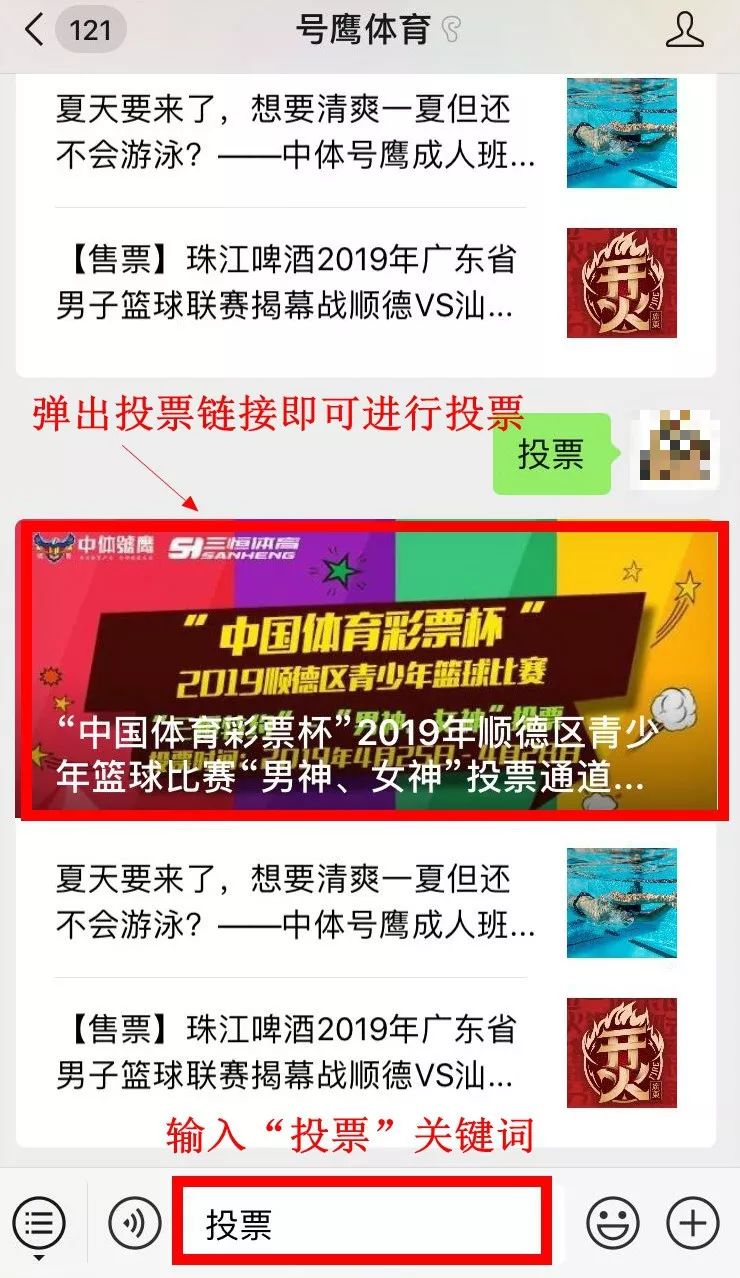Open the 号鹰体育 account profile icon
This screenshot has height=1278, width=740.
(x=685, y=30)
